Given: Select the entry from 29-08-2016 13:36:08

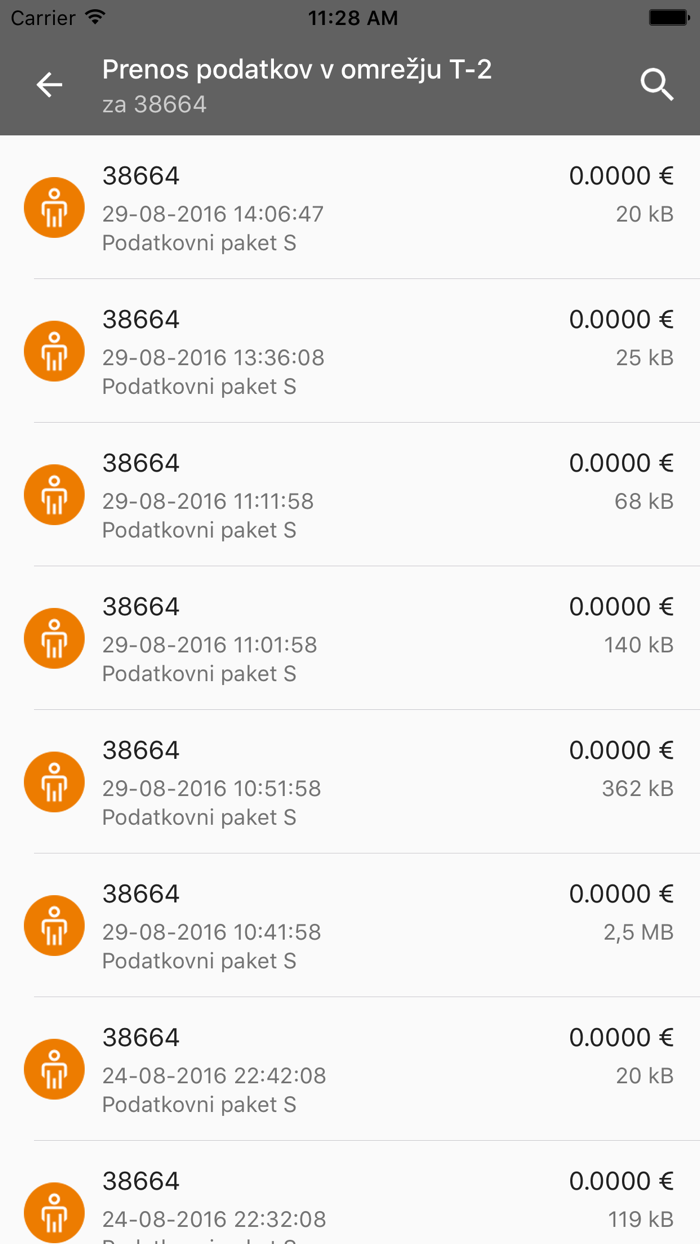Looking at the screenshot, I should pyautogui.click(x=350, y=351).
